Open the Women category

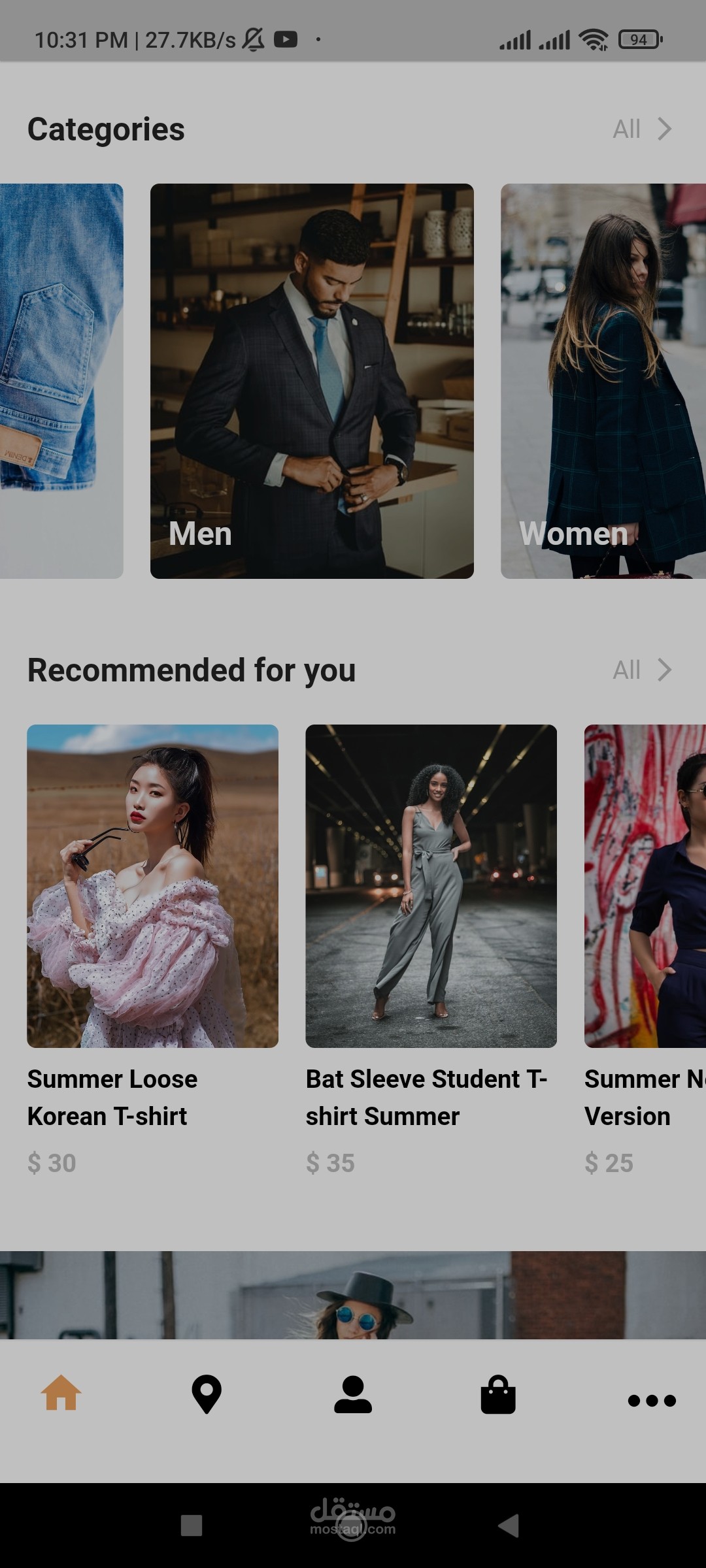coord(603,381)
